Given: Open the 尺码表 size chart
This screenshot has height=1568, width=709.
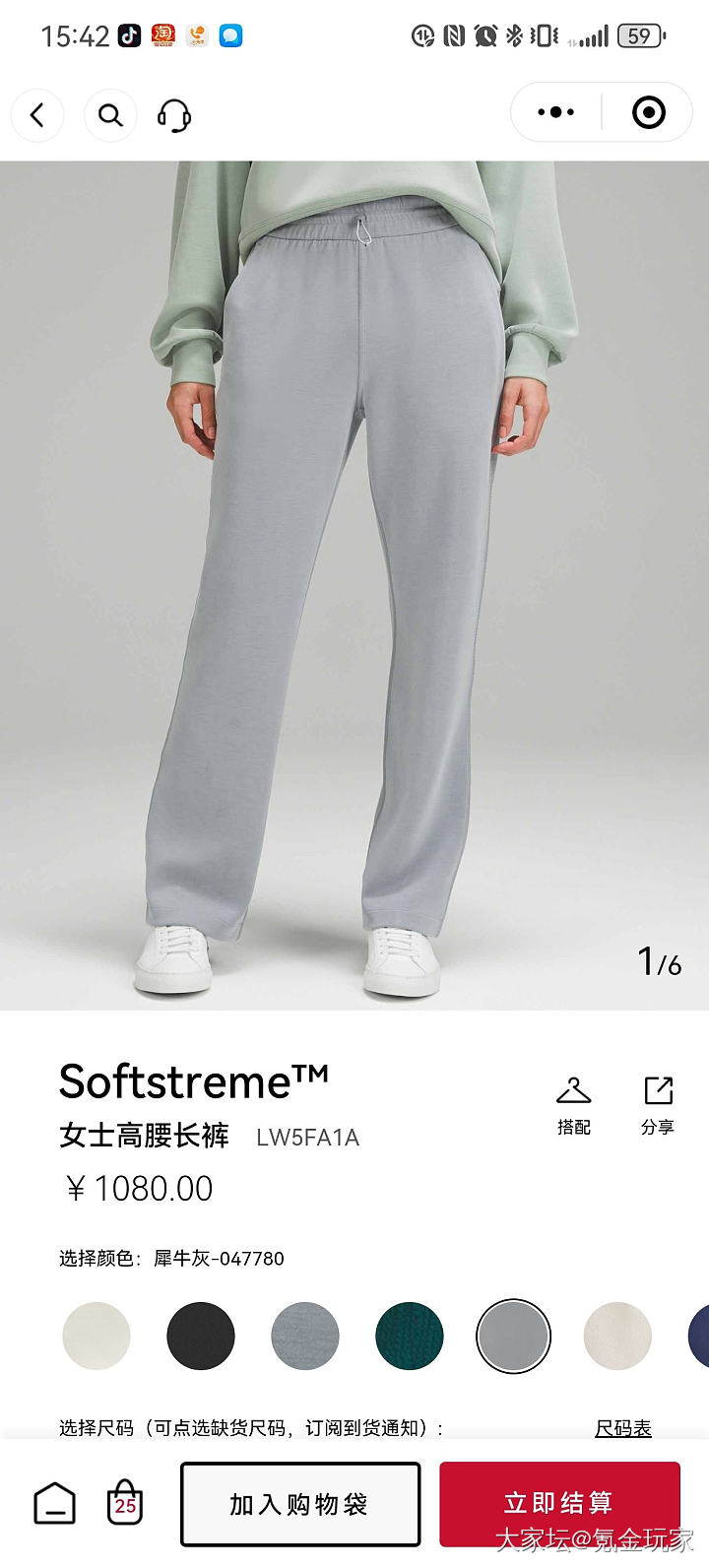Looking at the screenshot, I should point(622,1428).
